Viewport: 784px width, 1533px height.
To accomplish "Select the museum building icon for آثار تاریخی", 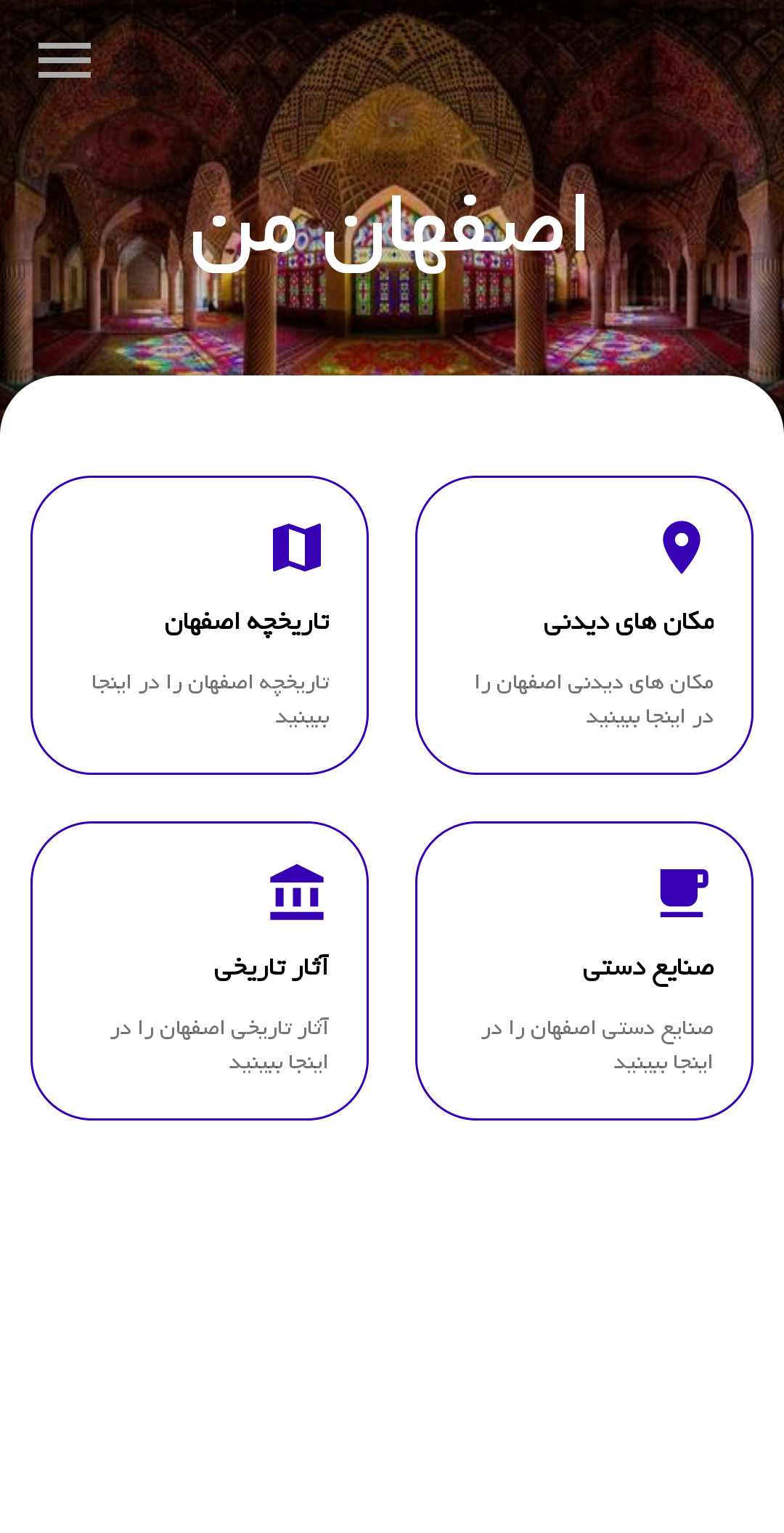I will pyautogui.click(x=296, y=893).
